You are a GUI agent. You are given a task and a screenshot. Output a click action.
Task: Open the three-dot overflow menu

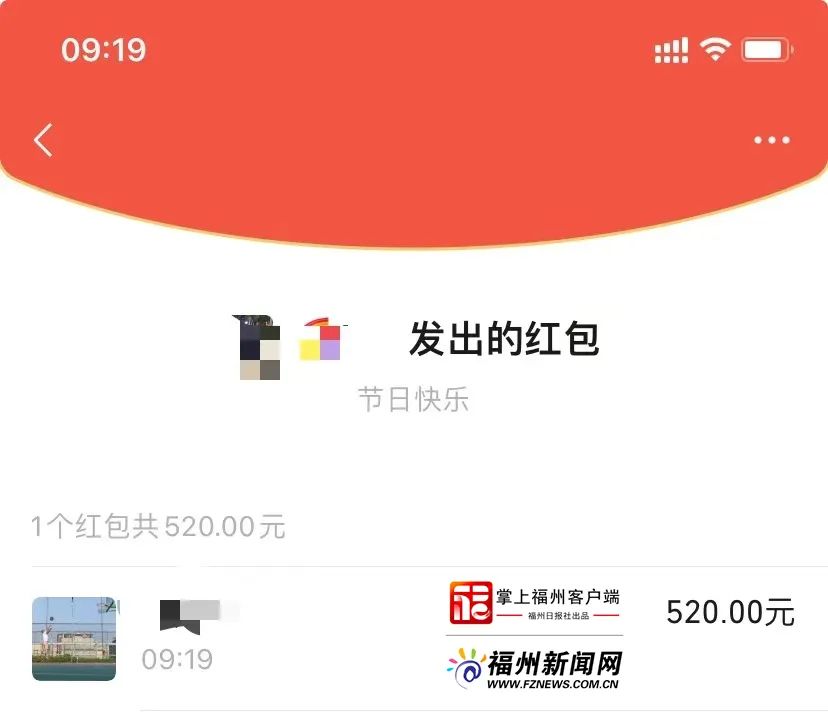click(x=771, y=140)
